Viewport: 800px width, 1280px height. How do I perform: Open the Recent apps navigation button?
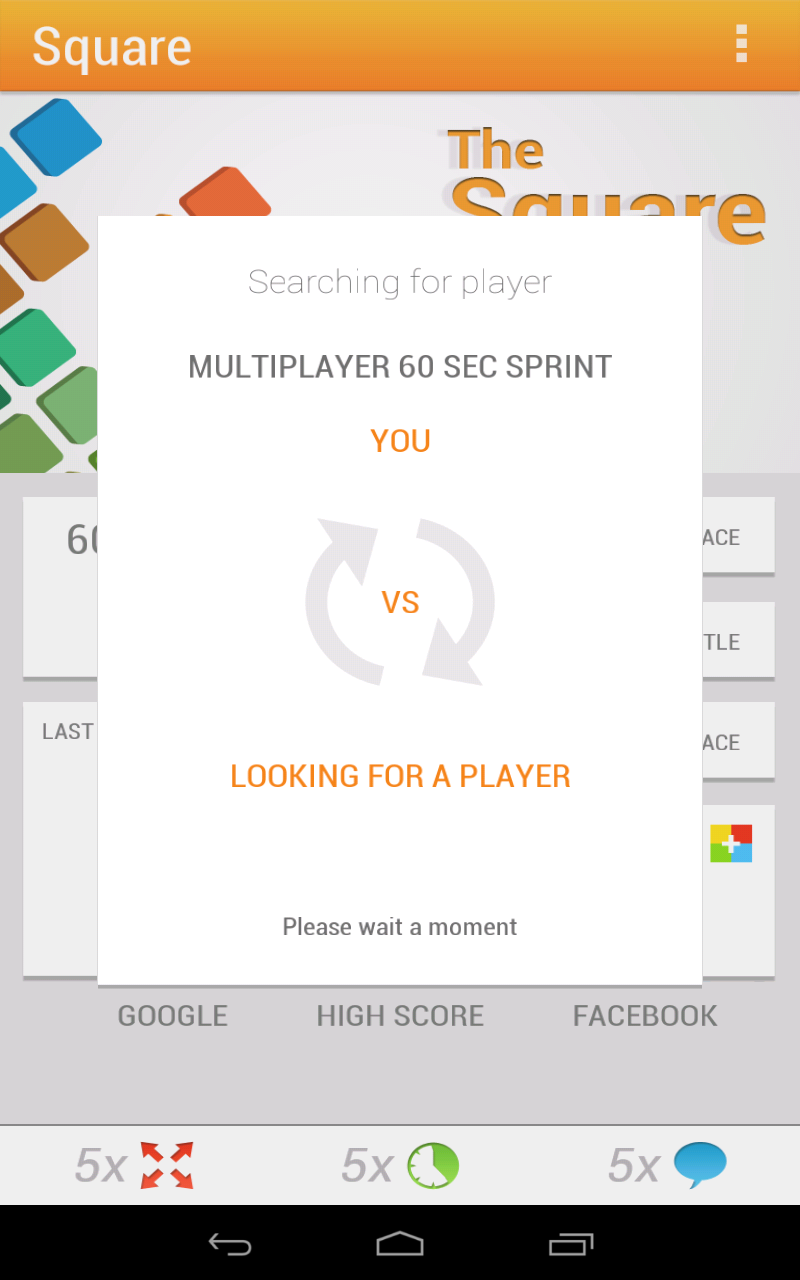[572, 1243]
